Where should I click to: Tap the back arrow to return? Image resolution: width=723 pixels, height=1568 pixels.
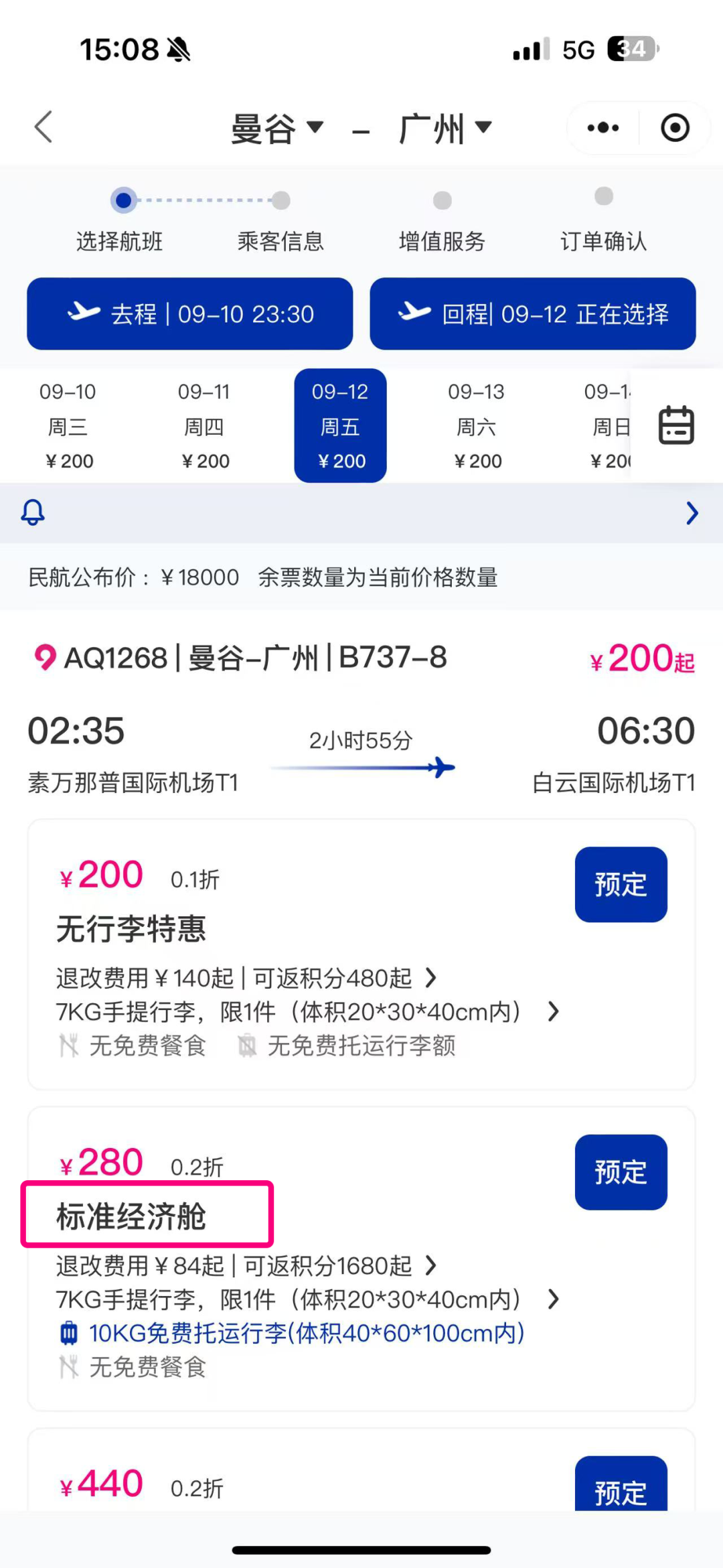pos(44,127)
